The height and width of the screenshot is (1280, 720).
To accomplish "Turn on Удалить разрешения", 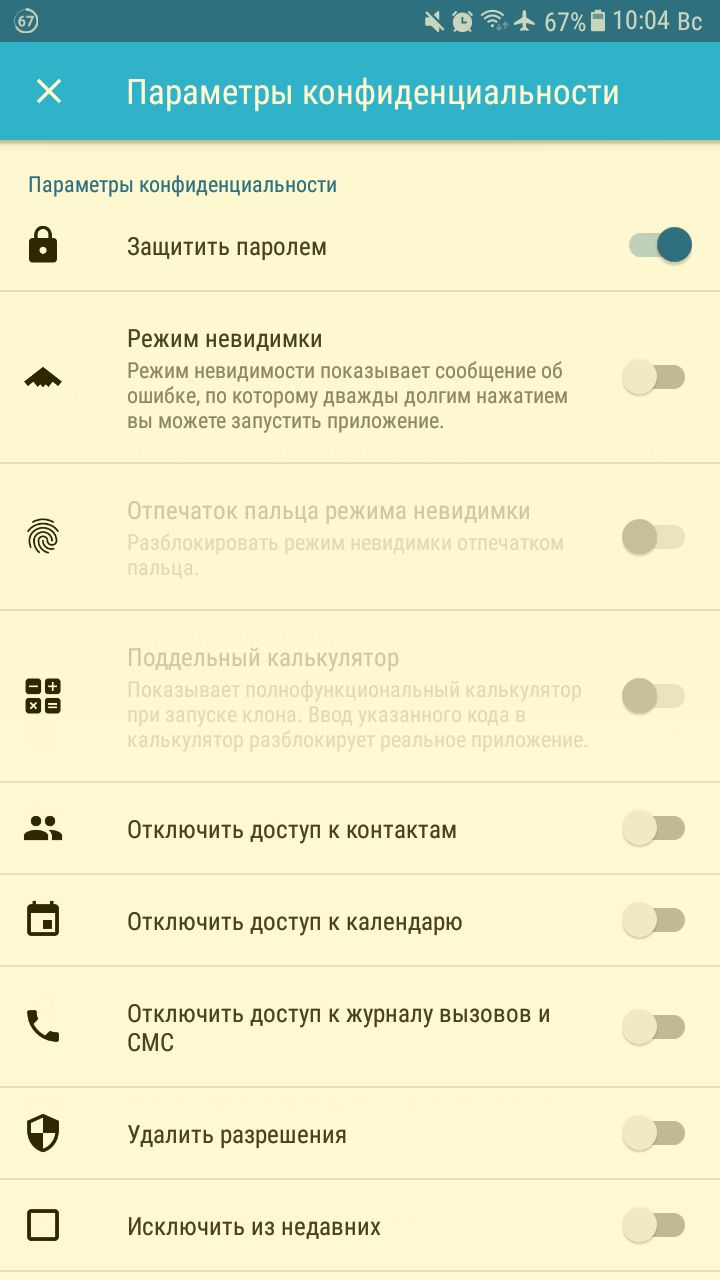I will (x=653, y=1133).
